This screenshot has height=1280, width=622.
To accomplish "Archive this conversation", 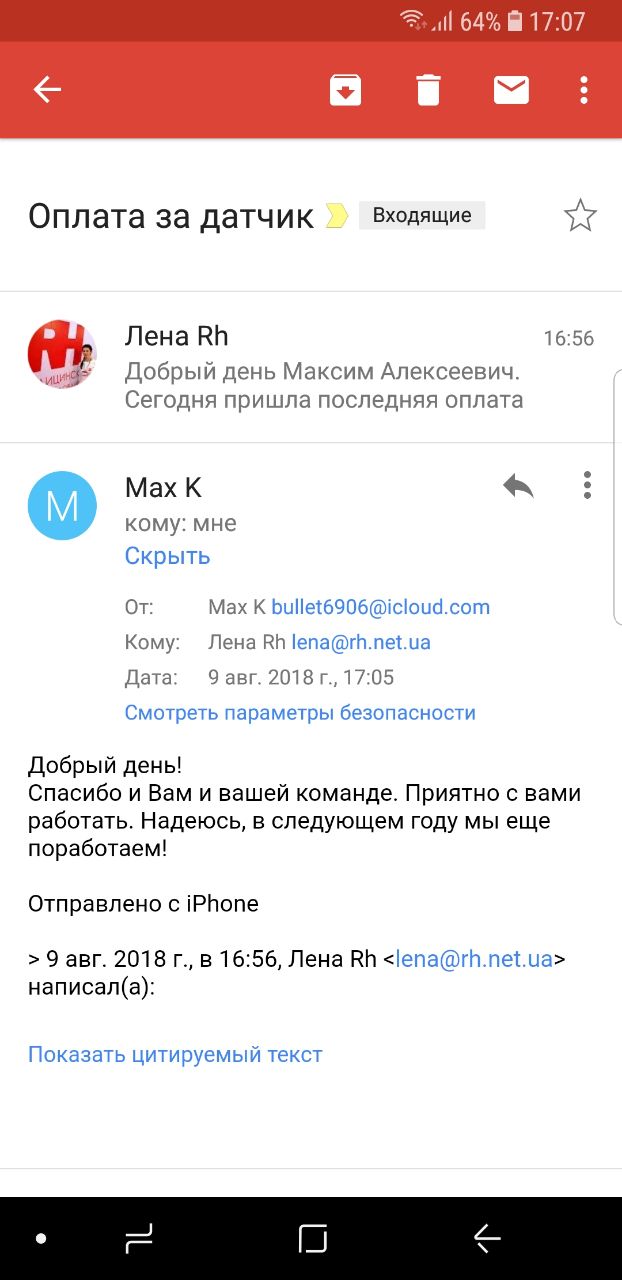I will [x=345, y=90].
